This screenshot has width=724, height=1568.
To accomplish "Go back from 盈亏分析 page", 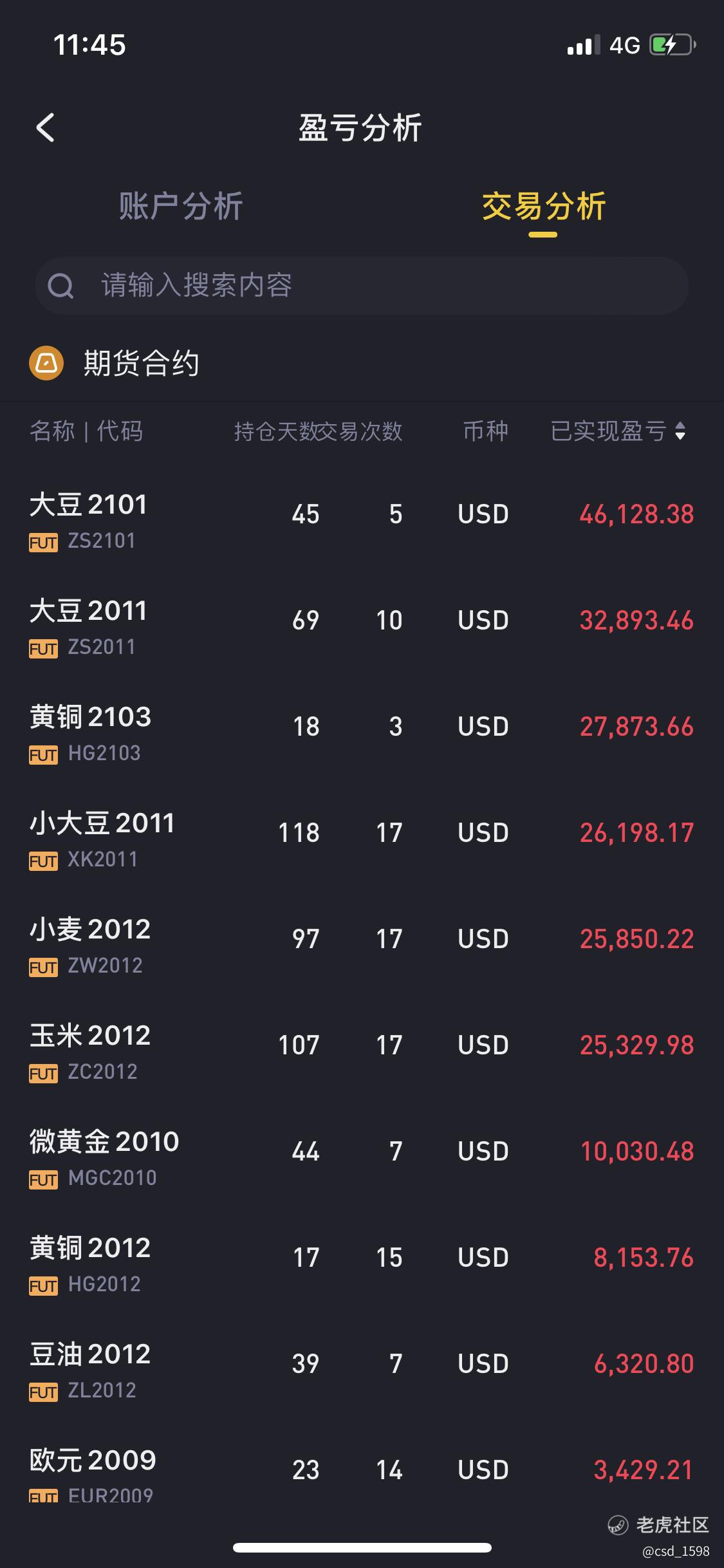I will pos(45,127).
